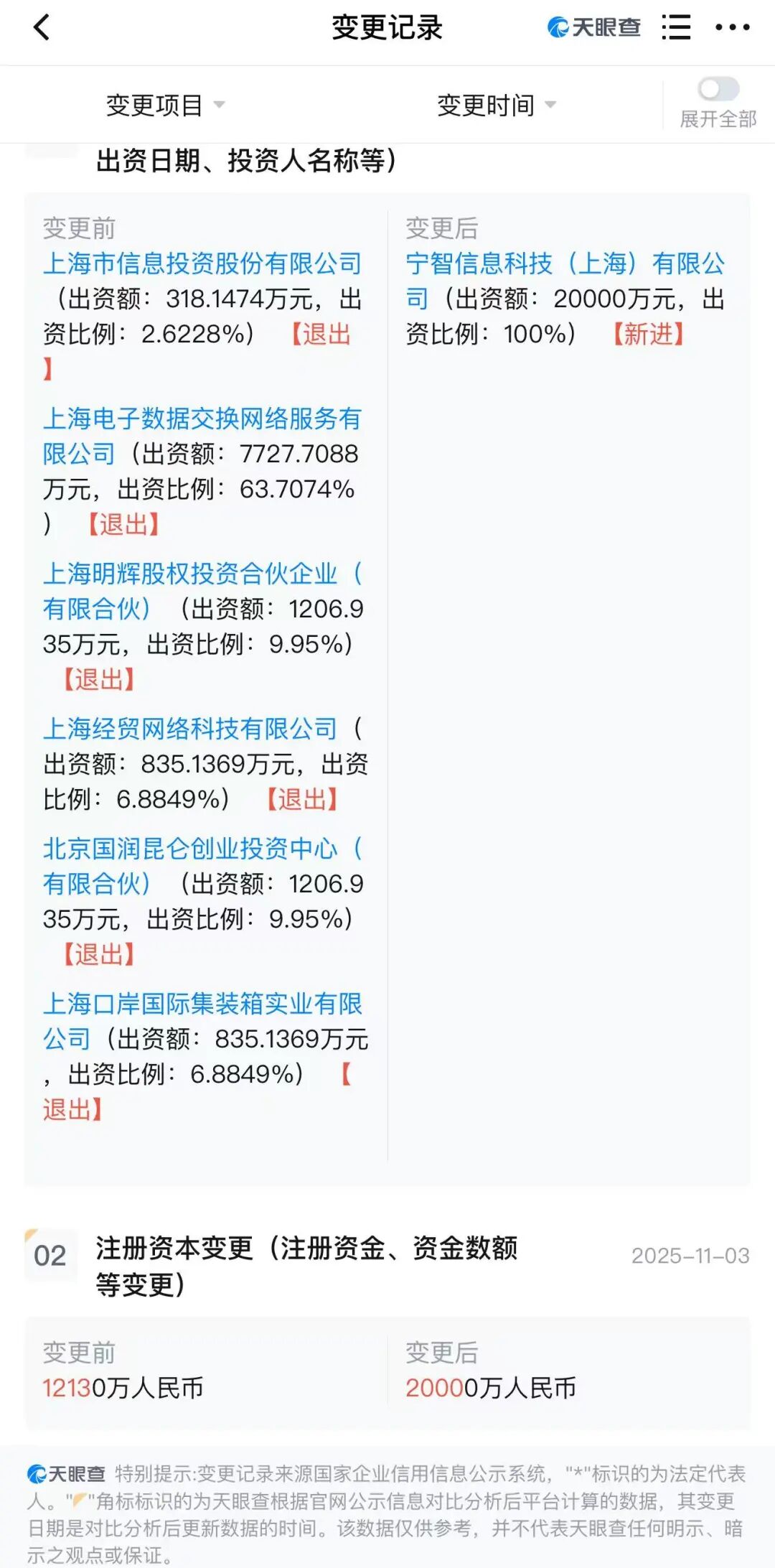Open 北京国润昆仑创业投资中心 link
This screenshot has width=775, height=1568.
point(190,849)
